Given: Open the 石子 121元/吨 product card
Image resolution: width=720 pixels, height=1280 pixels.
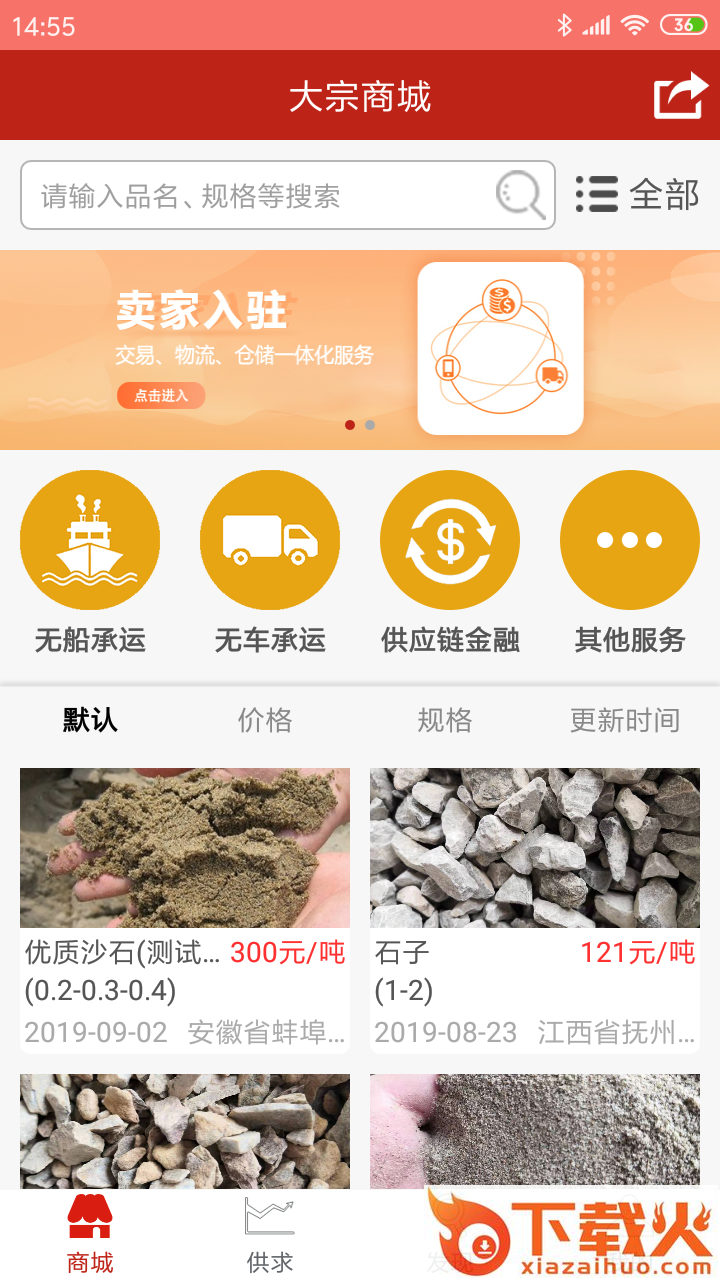Looking at the screenshot, I should pyautogui.click(x=535, y=910).
